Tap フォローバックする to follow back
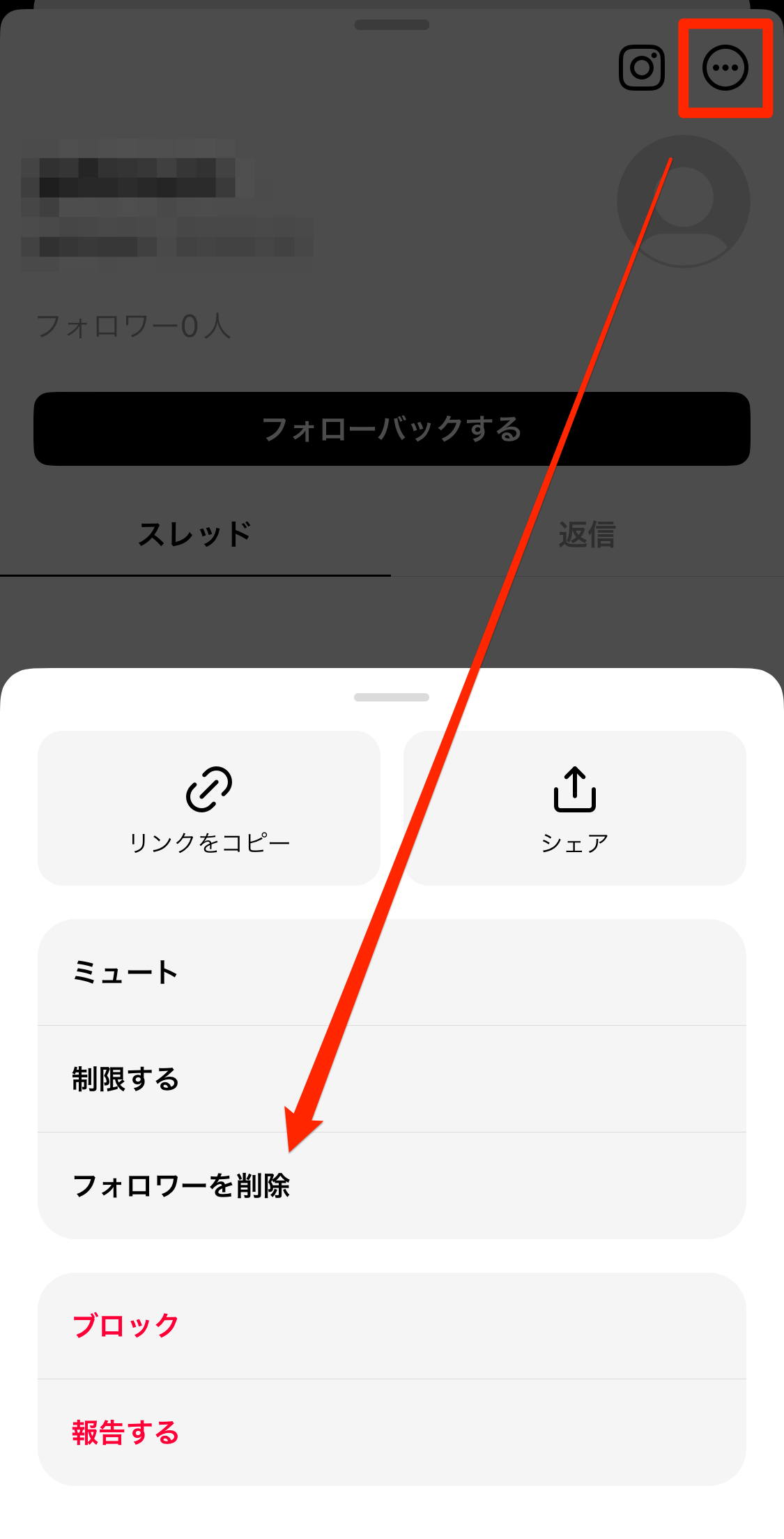Screen dimensions: 784x1539 point(392,430)
